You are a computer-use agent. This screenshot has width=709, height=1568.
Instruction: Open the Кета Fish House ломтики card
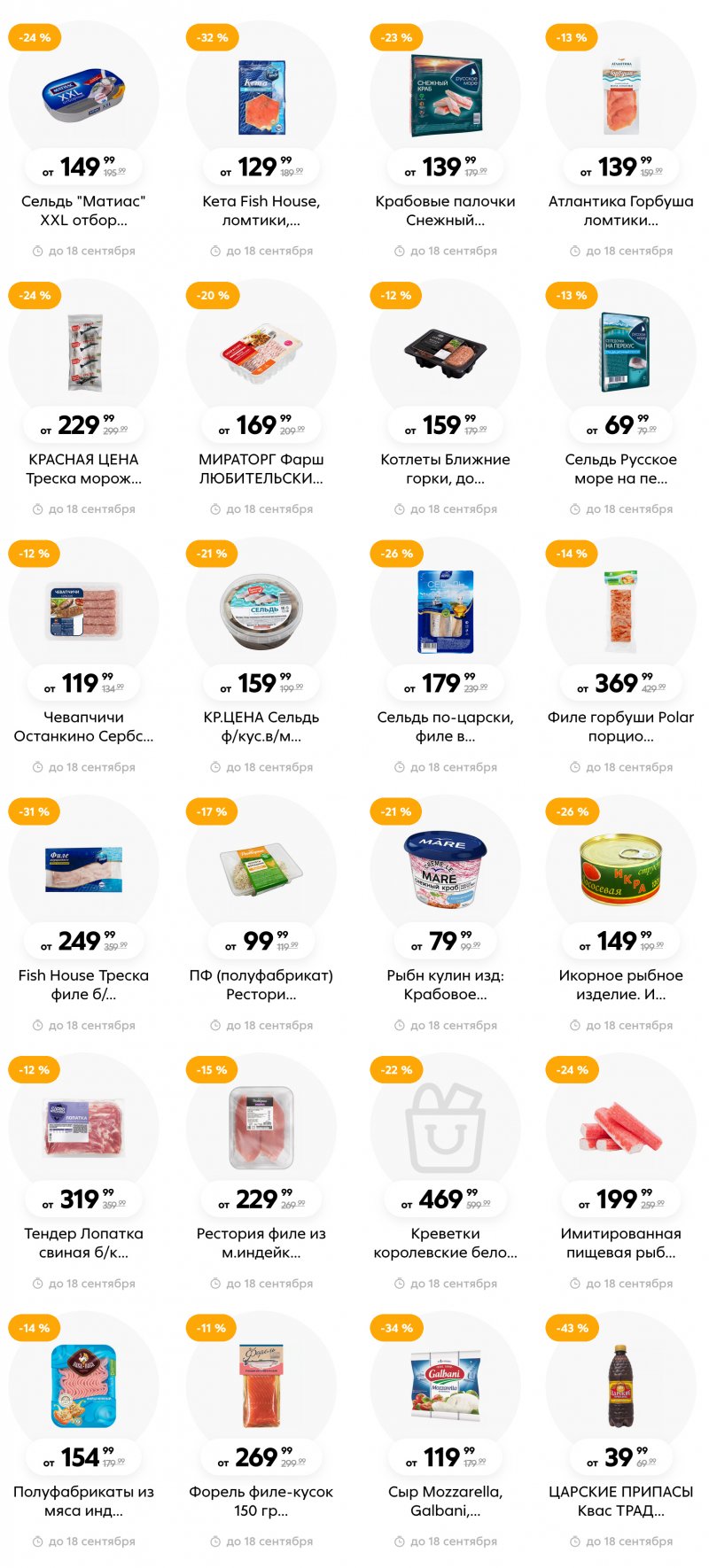click(x=261, y=97)
